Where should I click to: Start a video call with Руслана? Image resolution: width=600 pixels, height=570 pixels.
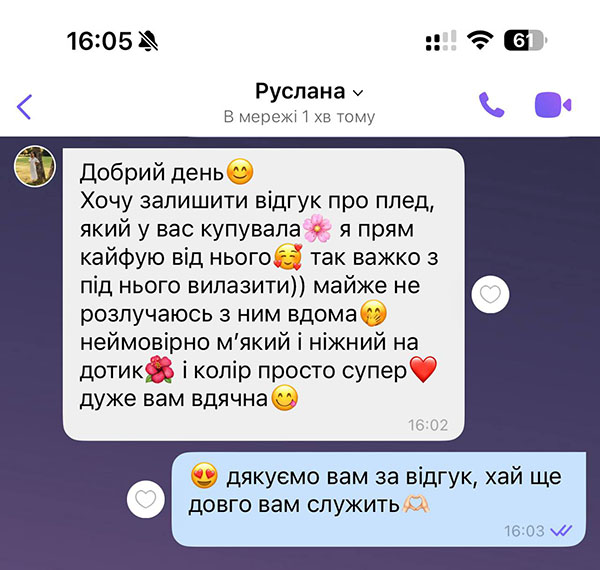coord(551,104)
